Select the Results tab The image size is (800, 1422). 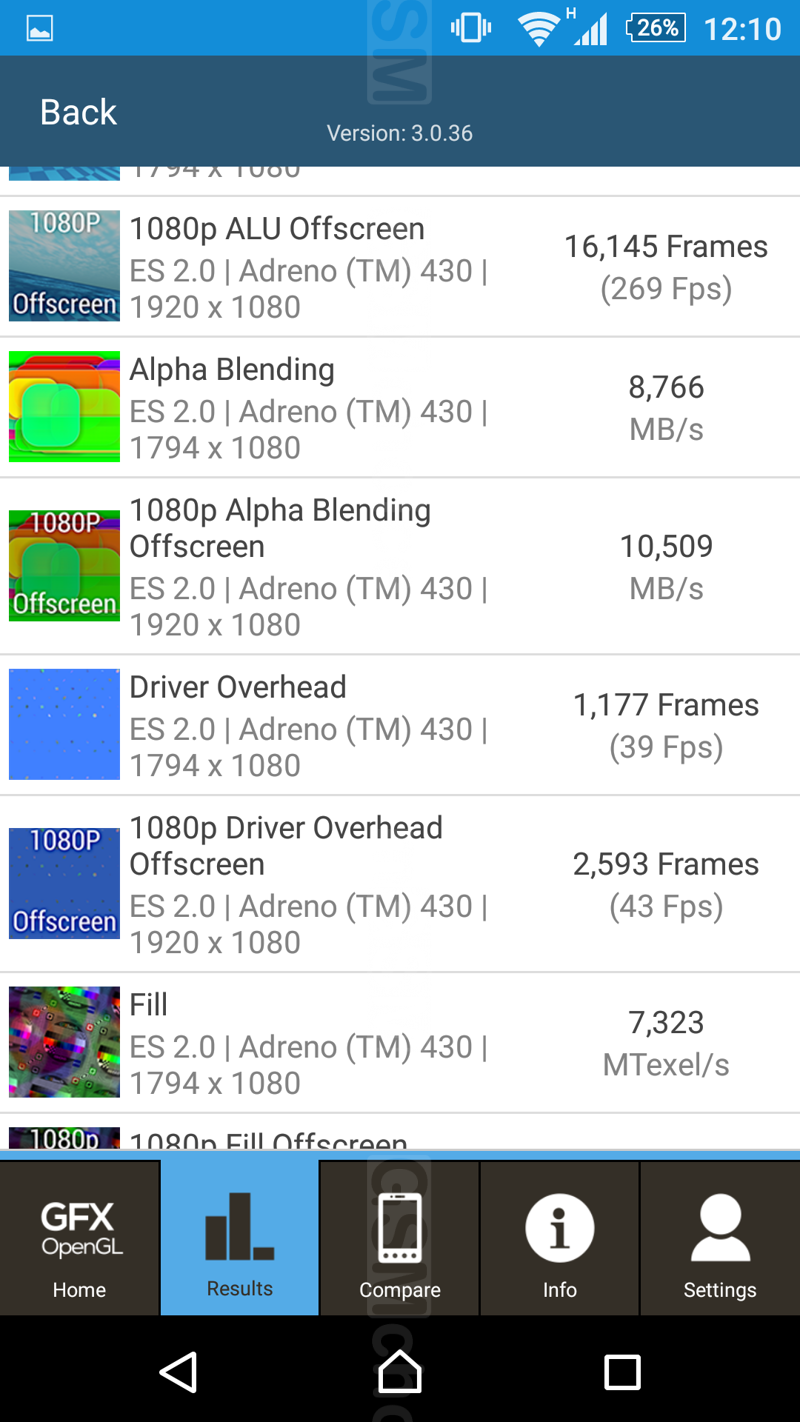click(x=240, y=1238)
